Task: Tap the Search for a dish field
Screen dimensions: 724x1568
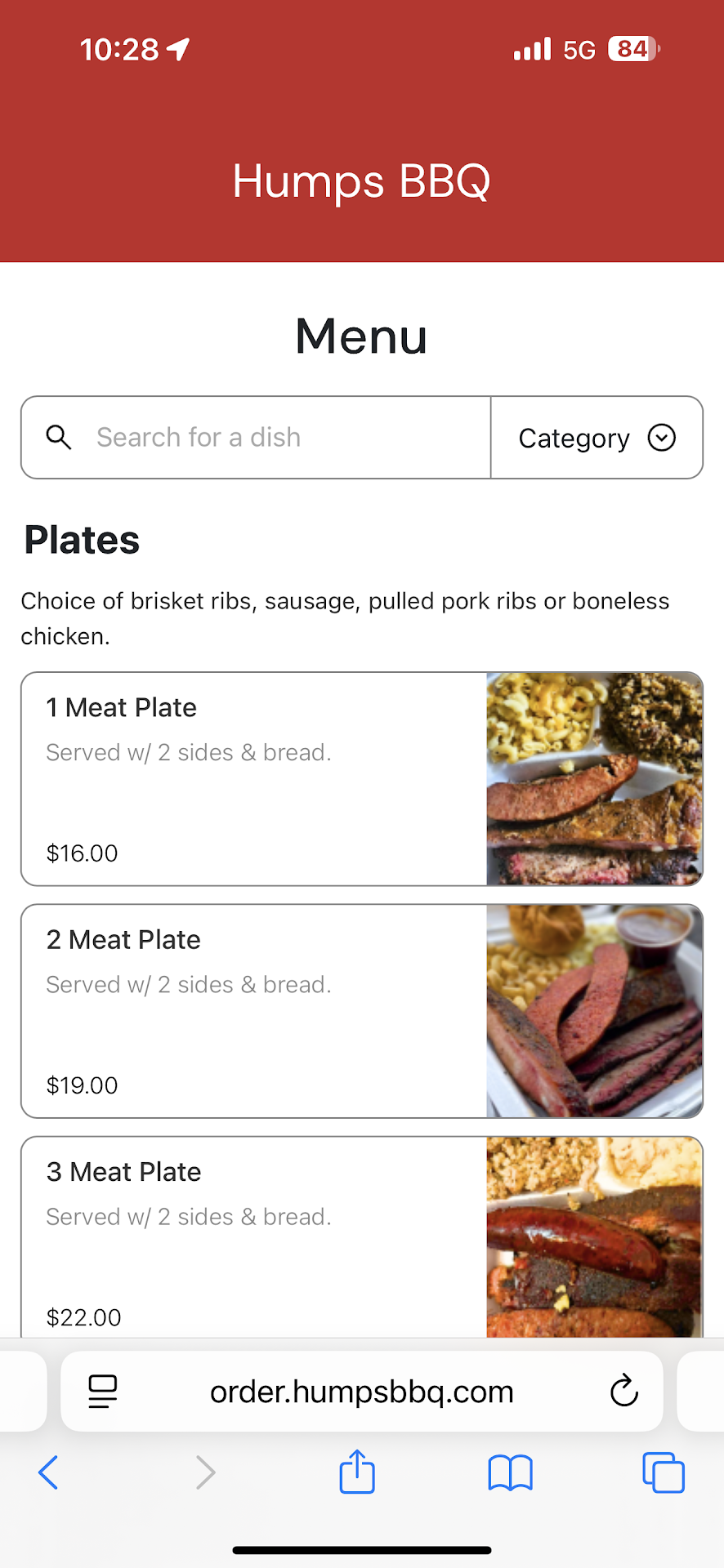Action: (x=261, y=438)
